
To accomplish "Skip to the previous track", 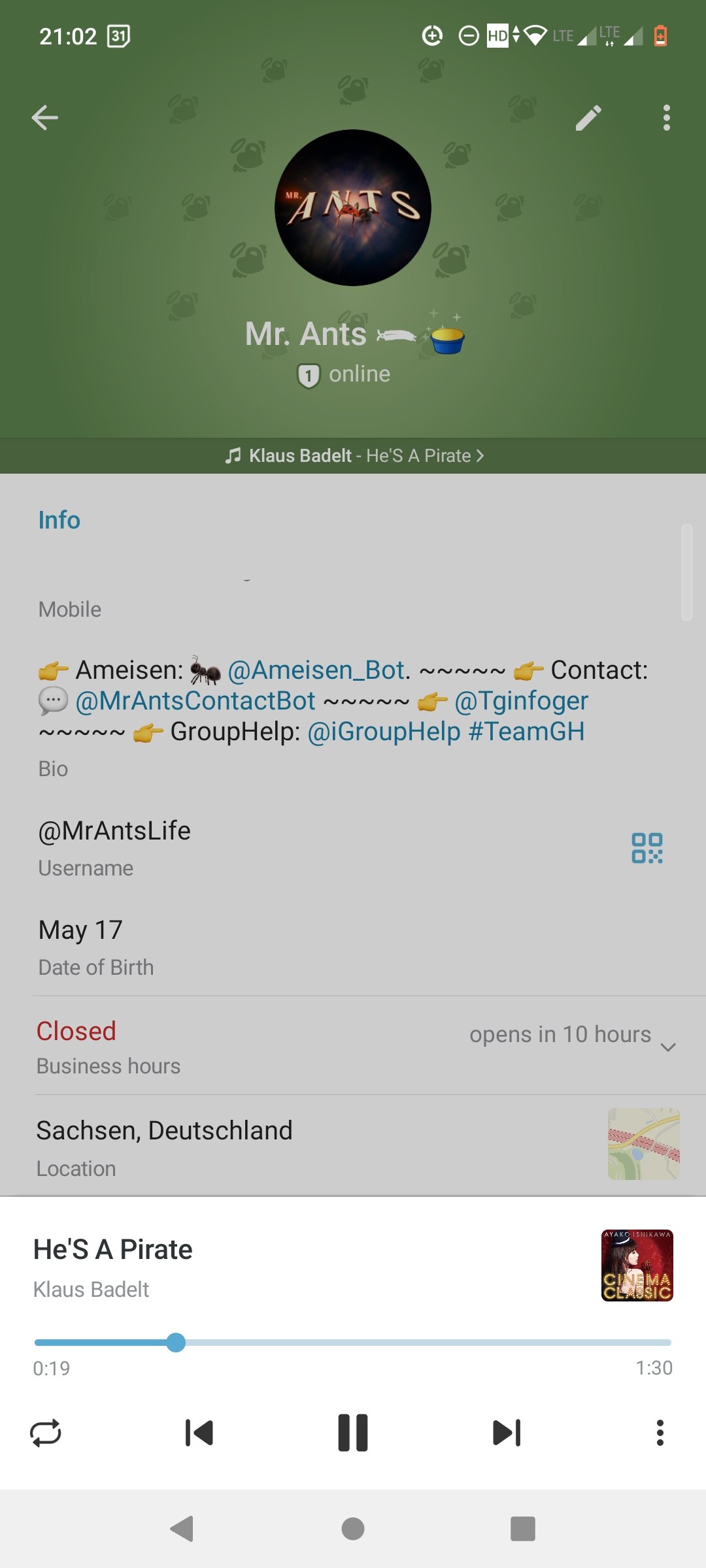I will pyautogui.click(x=199, y=1433).
